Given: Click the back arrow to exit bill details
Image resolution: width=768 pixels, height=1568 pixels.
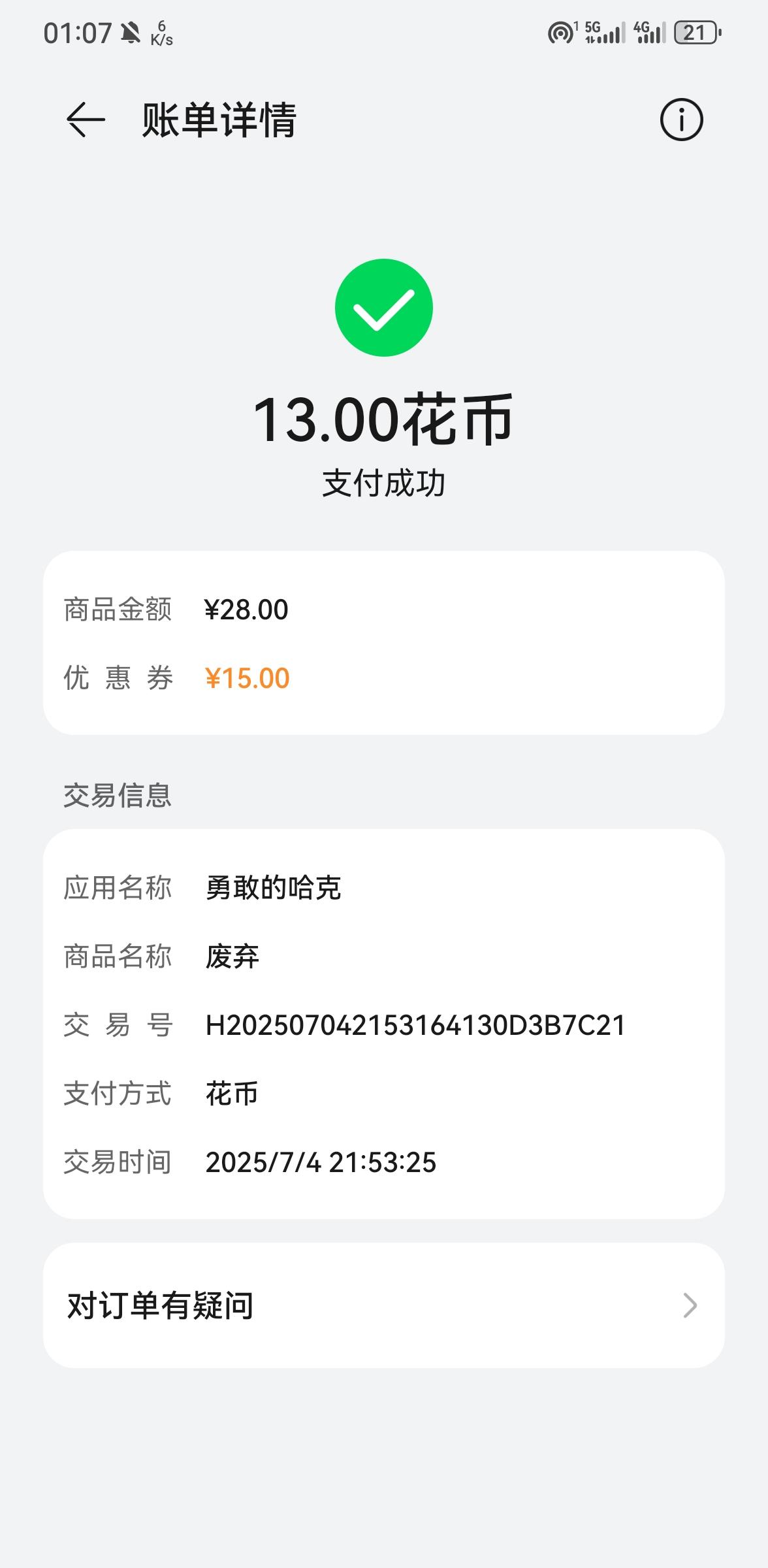Looking at the screenshot, I should pyautogui.click(x=85, y=120).
